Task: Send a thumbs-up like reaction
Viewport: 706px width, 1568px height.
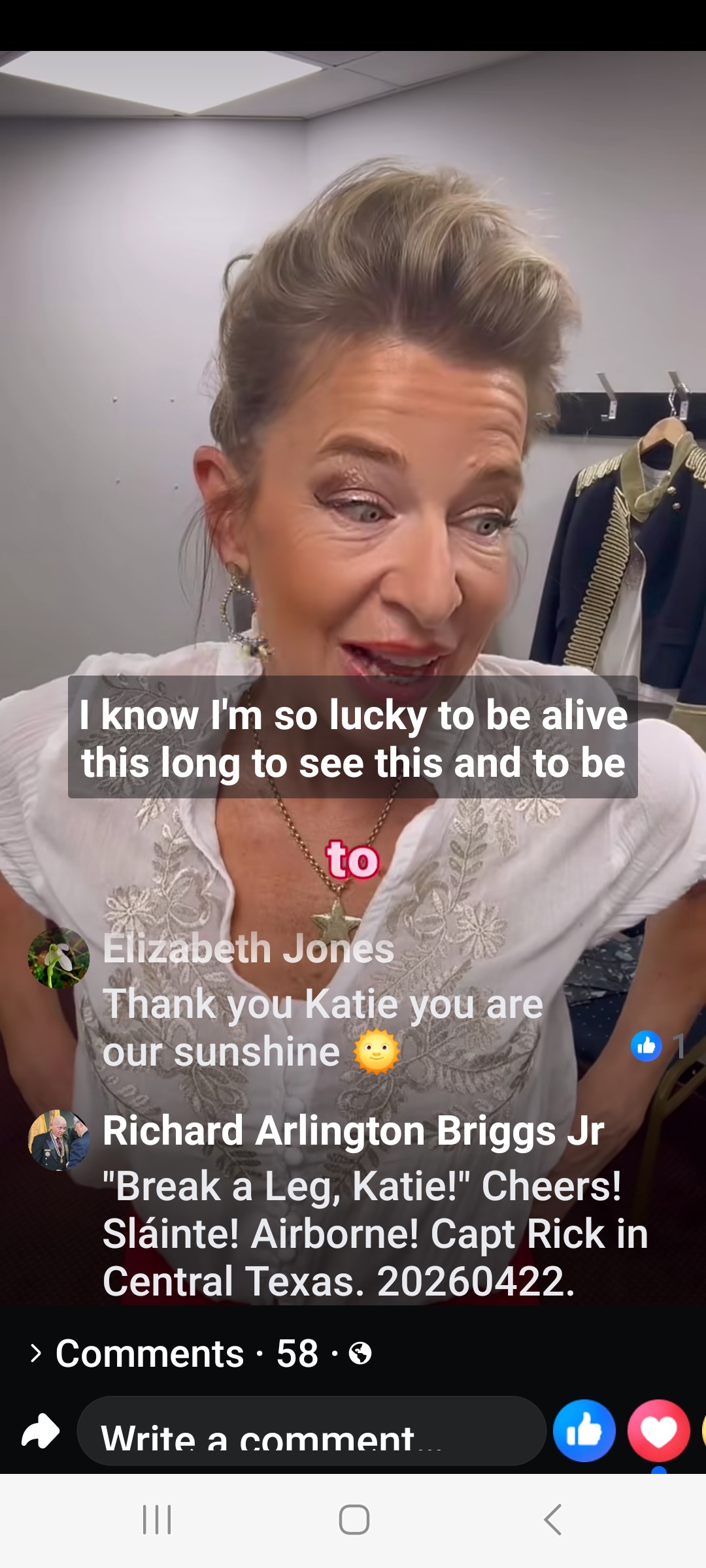Action: [x=584, y=1431]
